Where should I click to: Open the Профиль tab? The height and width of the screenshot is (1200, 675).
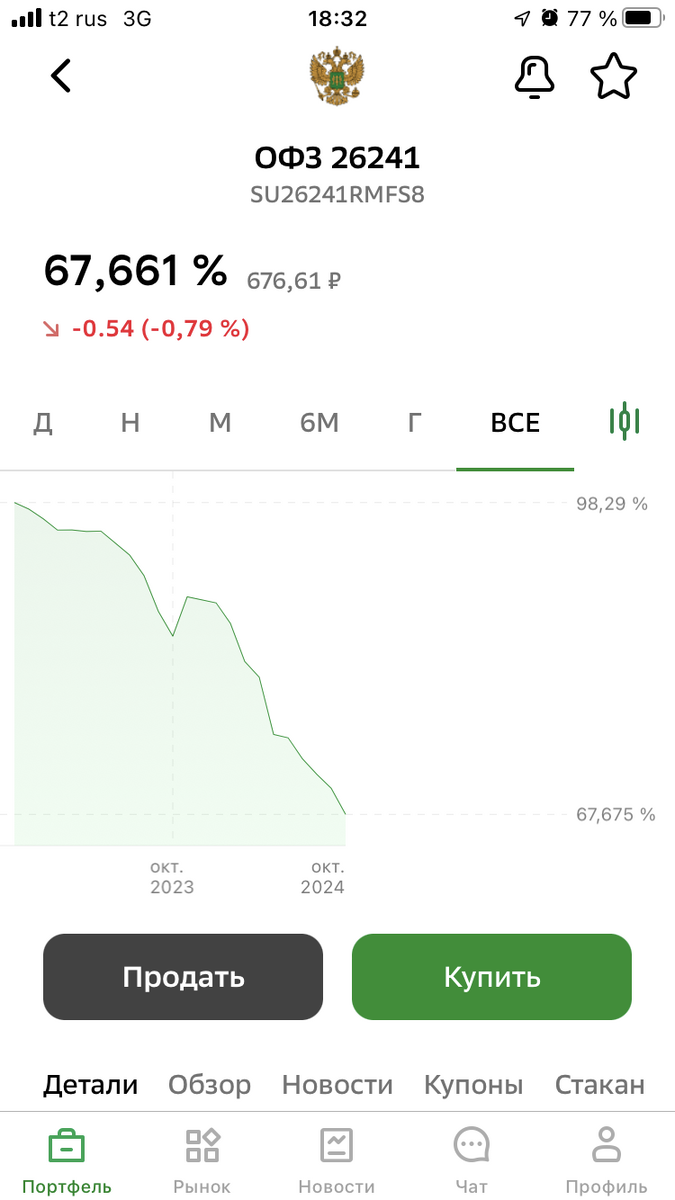click(606, 1160)
